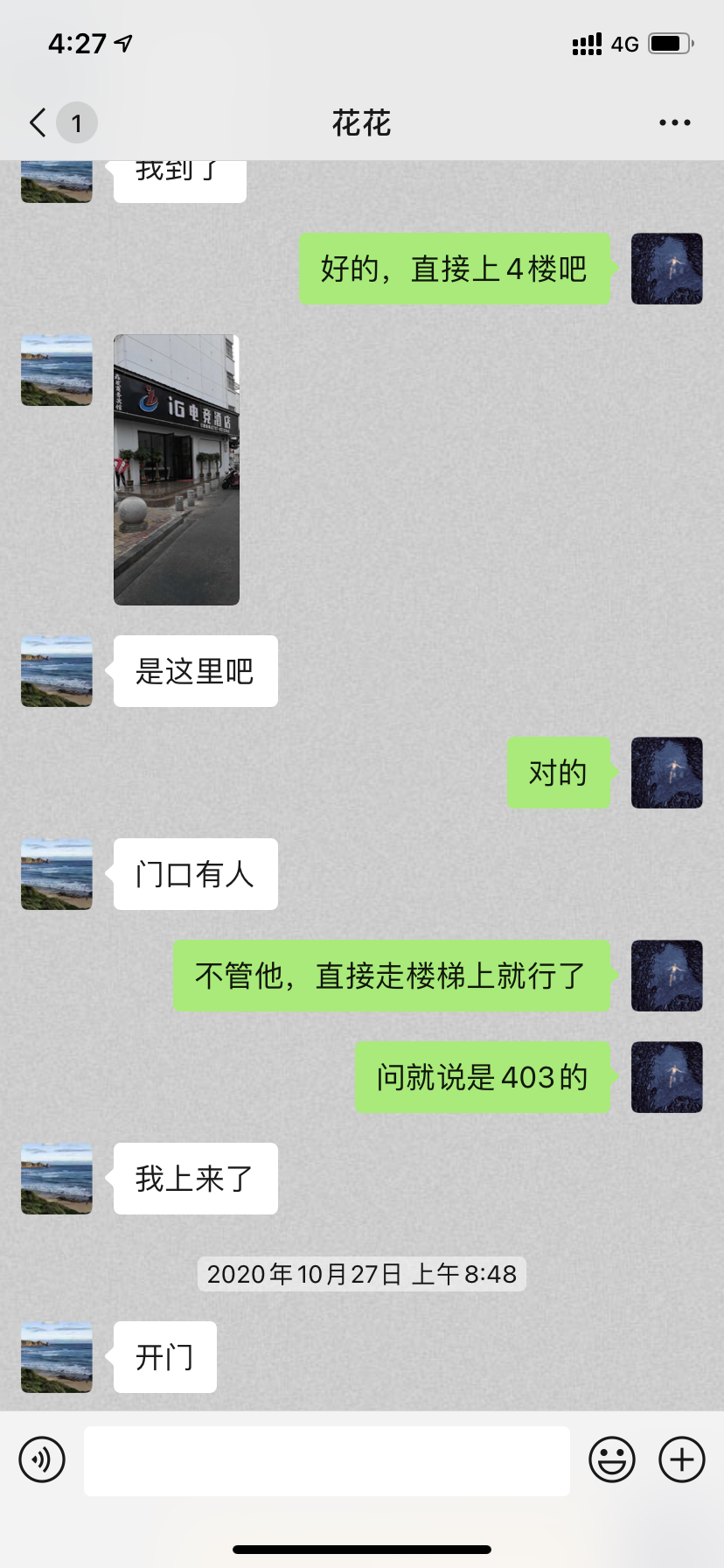Viewport: 724px width, 1568px height.
Task: View my profile via avatar beside 对的
Action: 666,773
